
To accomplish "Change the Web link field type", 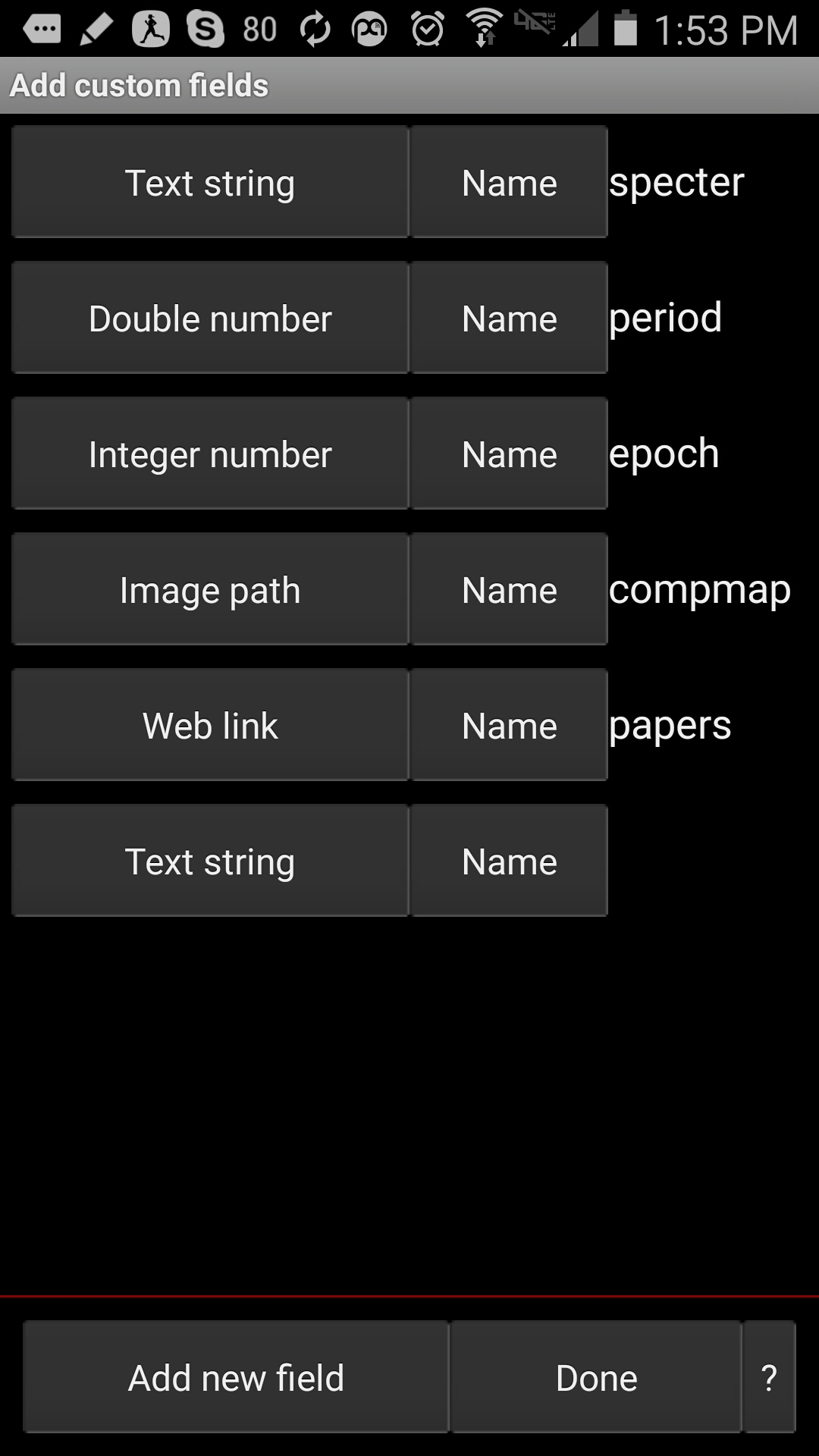I will 210,725.
